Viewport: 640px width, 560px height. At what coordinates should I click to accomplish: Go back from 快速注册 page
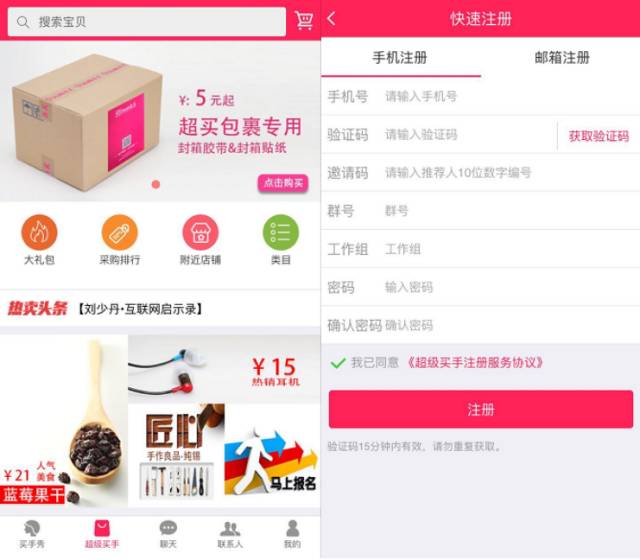332,19
